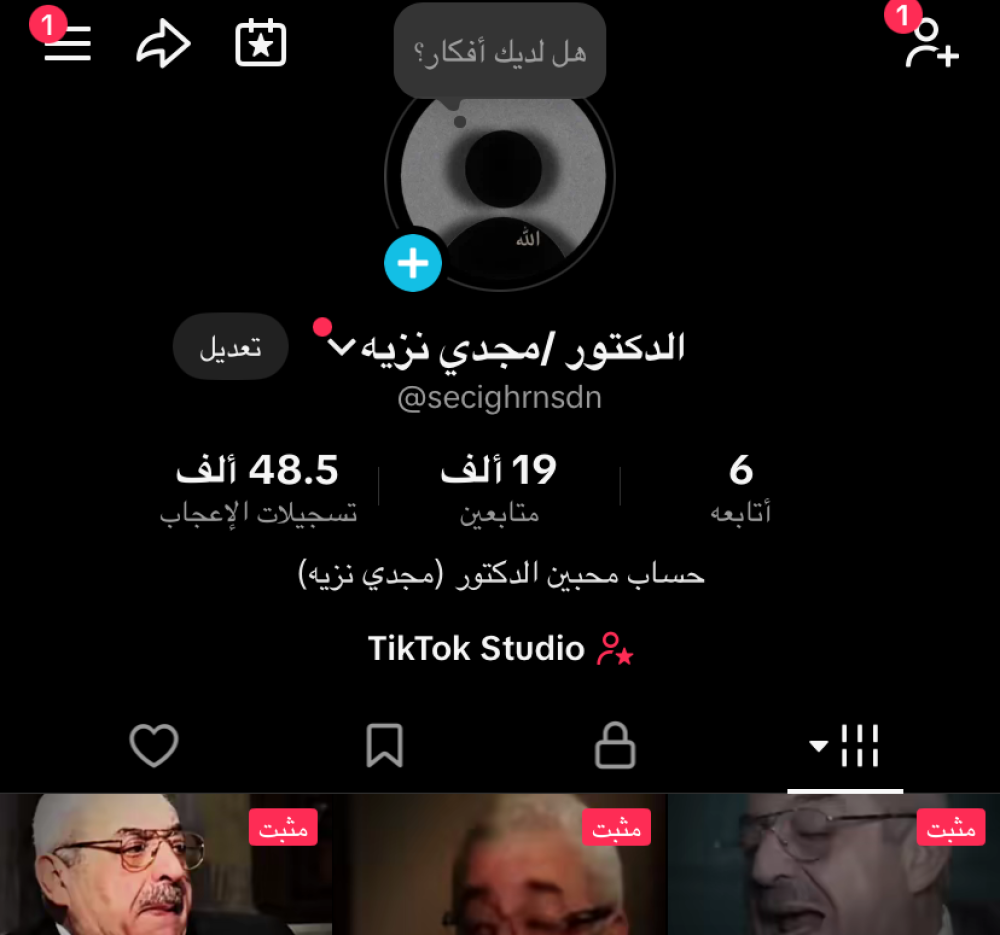Open the middle pinned video
Image resolution: width=1000 pixels, height=935 pixels.
point(499,866)
